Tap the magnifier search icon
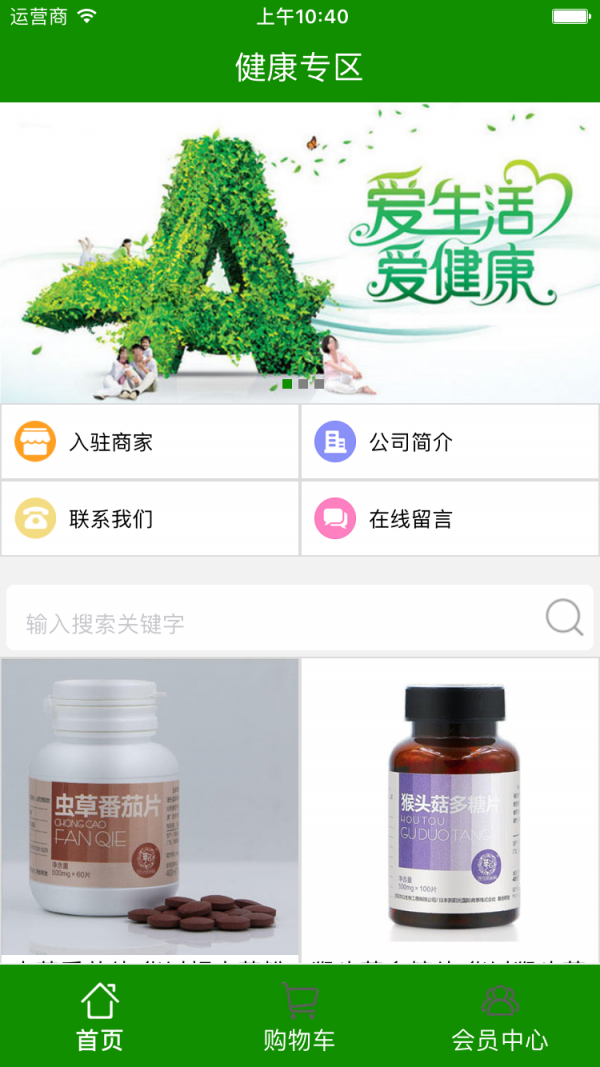The height and width of the screenshot is (1067, 600). pos(564,619)
